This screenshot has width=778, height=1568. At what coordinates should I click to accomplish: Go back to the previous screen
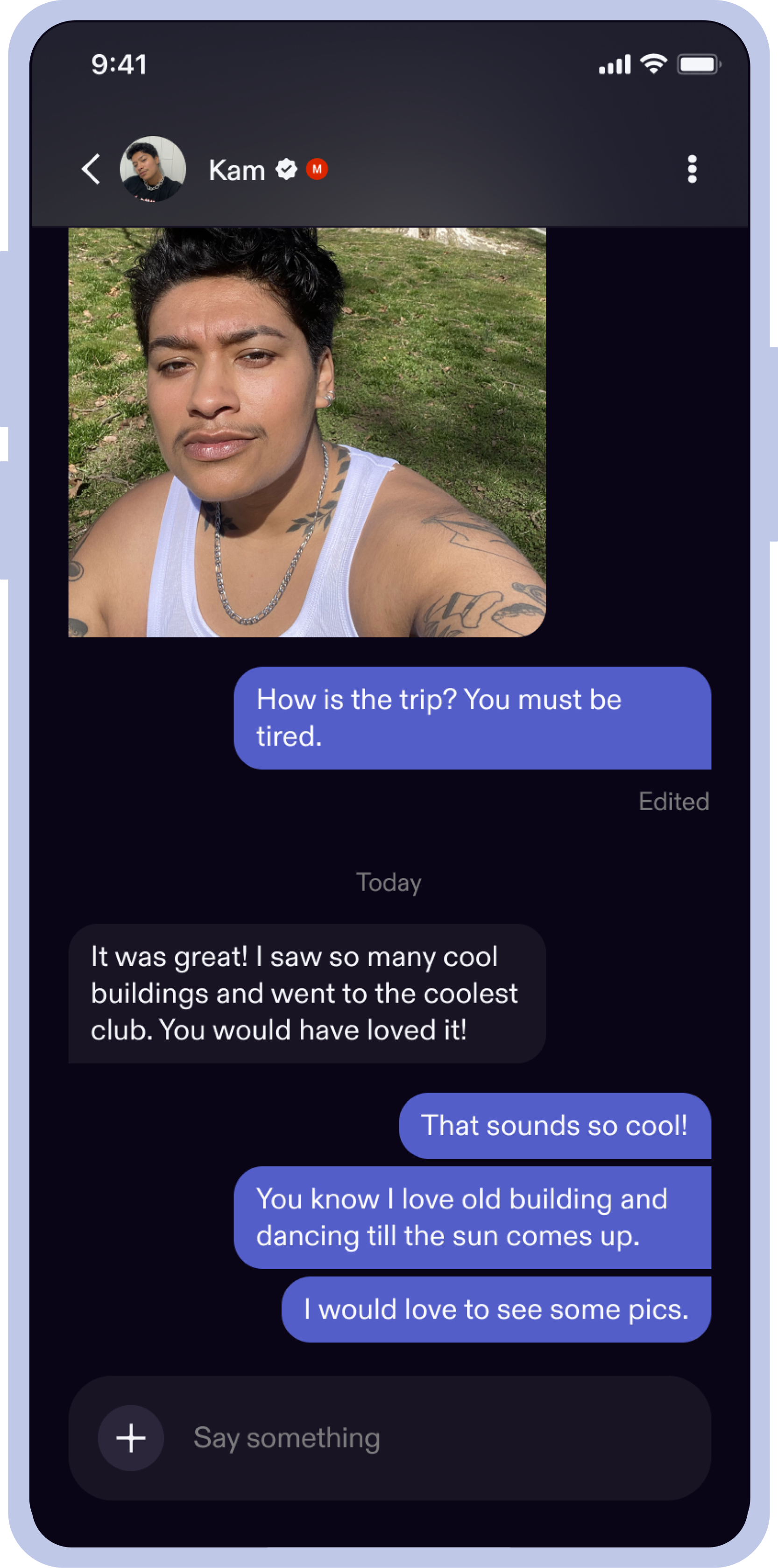tap(92, 169)
